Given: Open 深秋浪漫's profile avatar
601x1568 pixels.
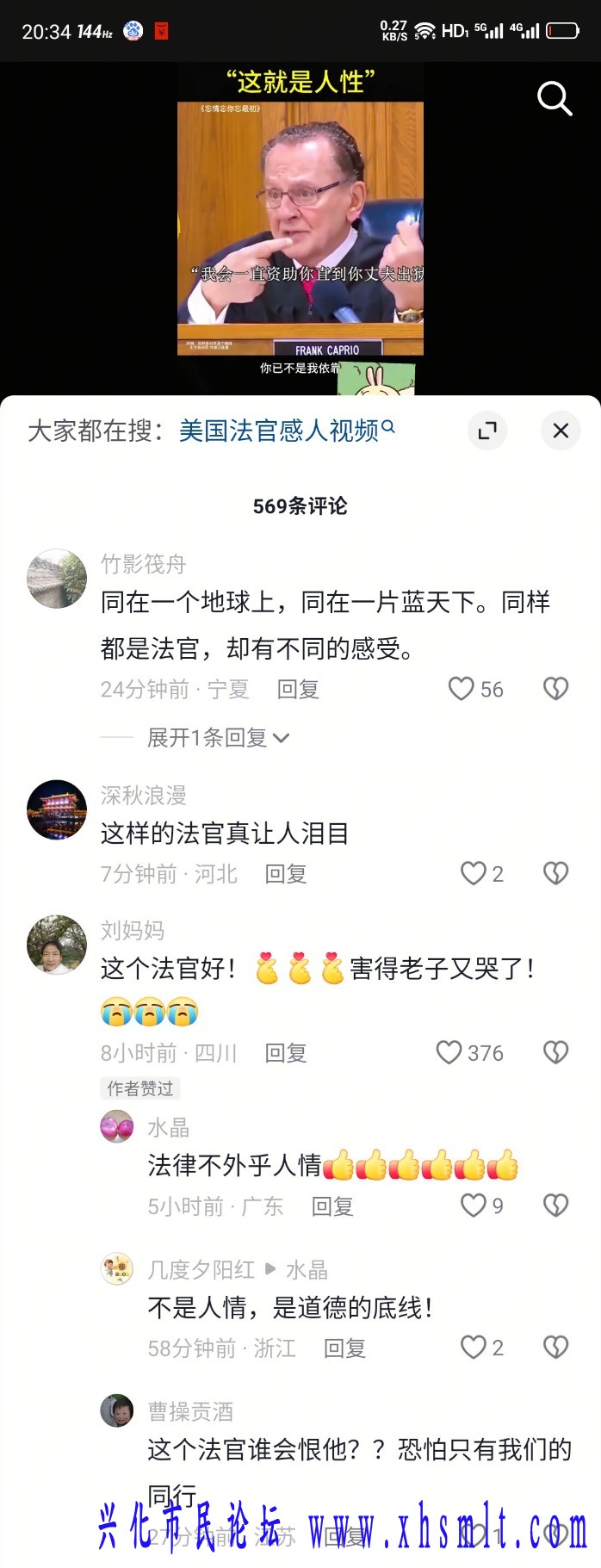Looking at the screenshot, I should [x=57, y=809].
